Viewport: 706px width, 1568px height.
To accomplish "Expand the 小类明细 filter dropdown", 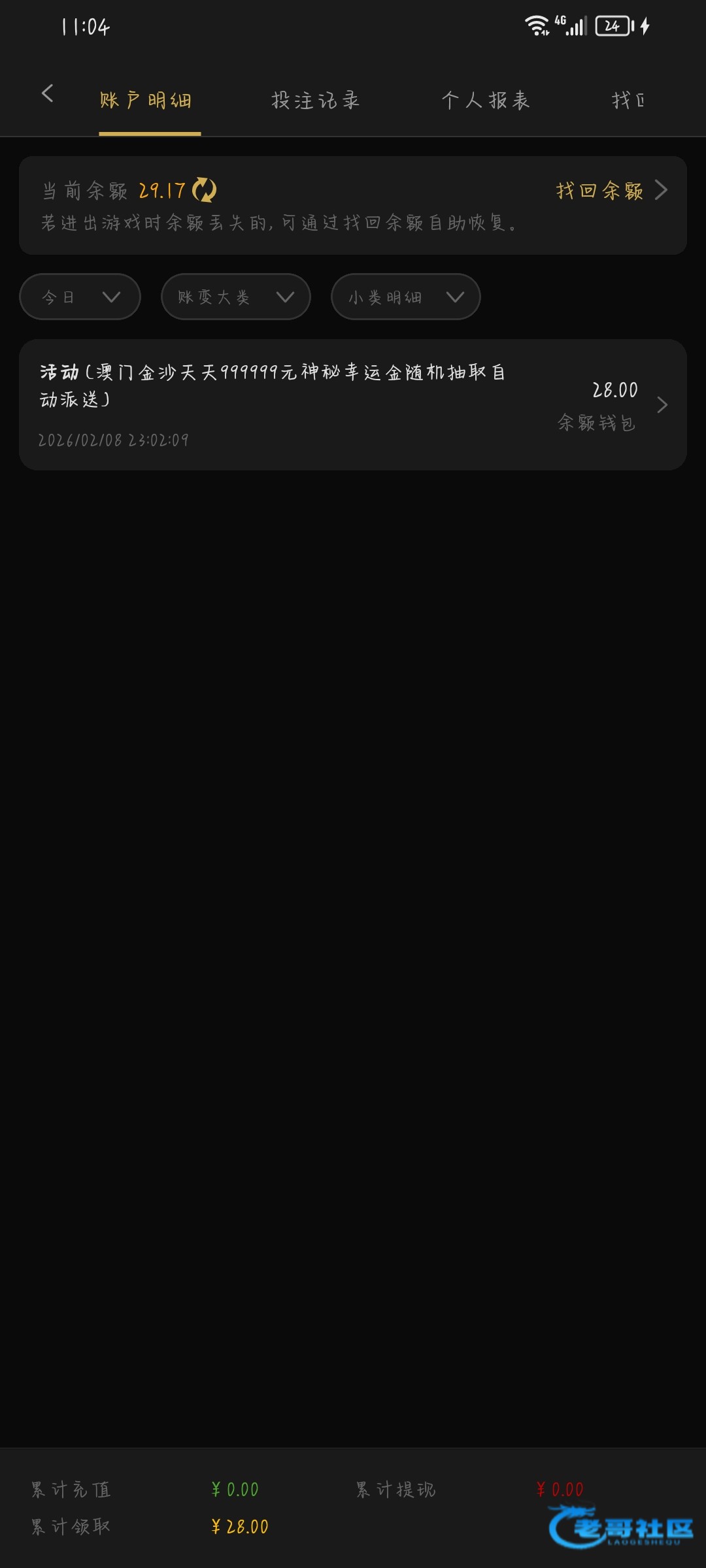I will pos(405,297).
